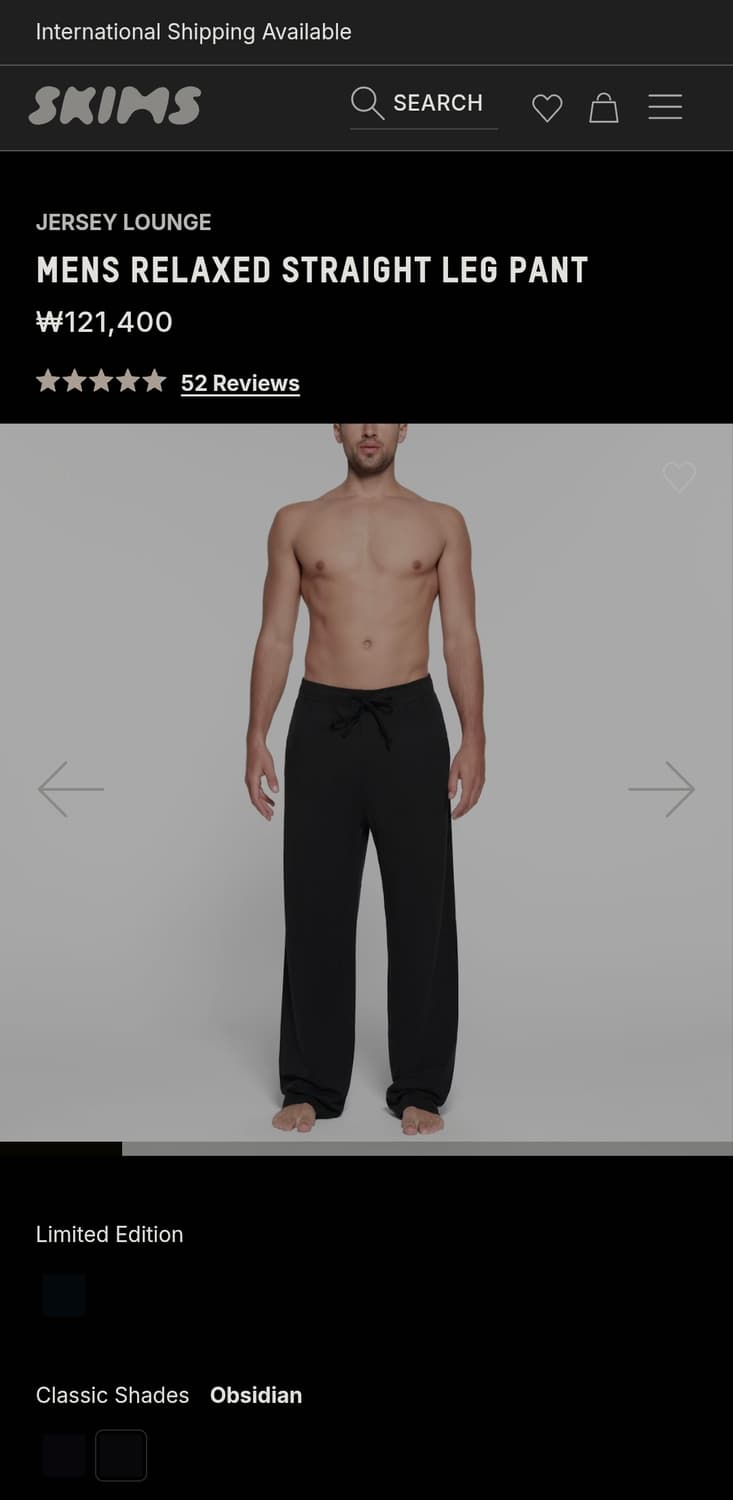This screenshot has height=1500, width=733.
Task: Go to previous product photo with left arrow
Action: click(x=70, y=789)
